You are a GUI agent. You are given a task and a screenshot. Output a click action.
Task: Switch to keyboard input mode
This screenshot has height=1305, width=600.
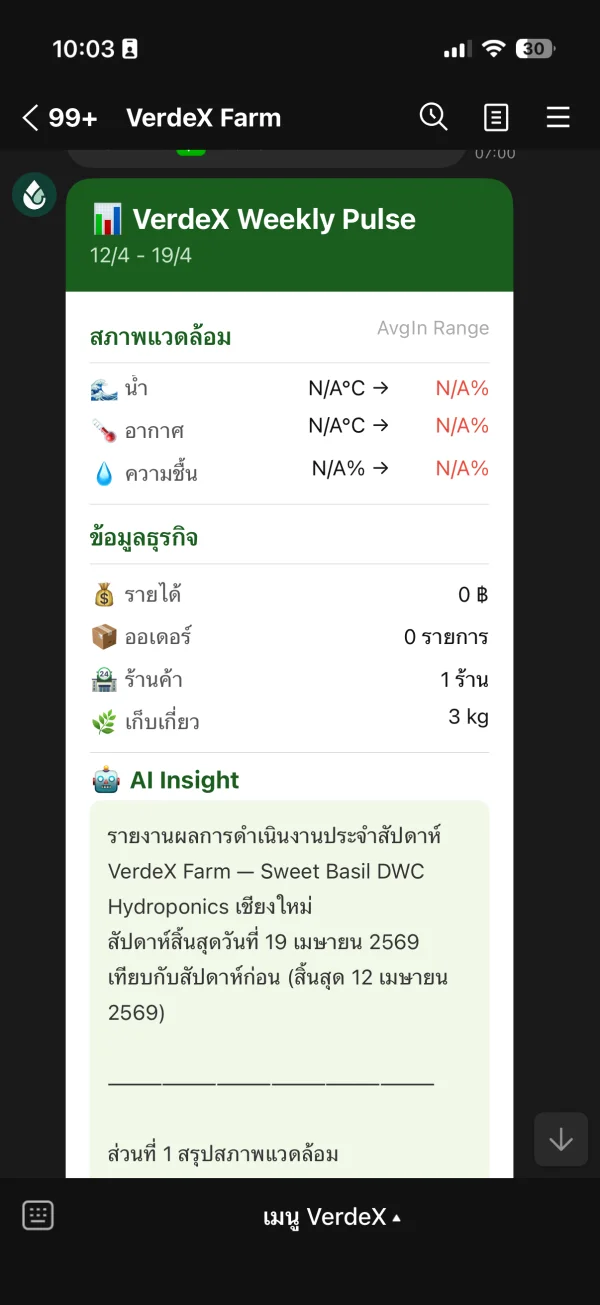click(38, 1216)
